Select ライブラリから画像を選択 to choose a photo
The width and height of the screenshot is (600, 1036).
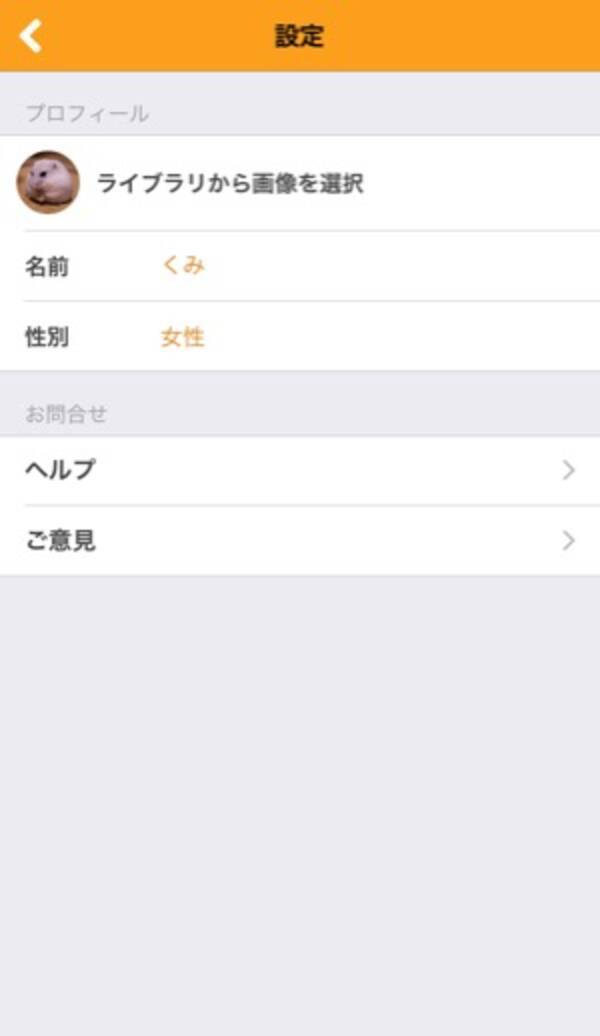(x=230, y=183)
